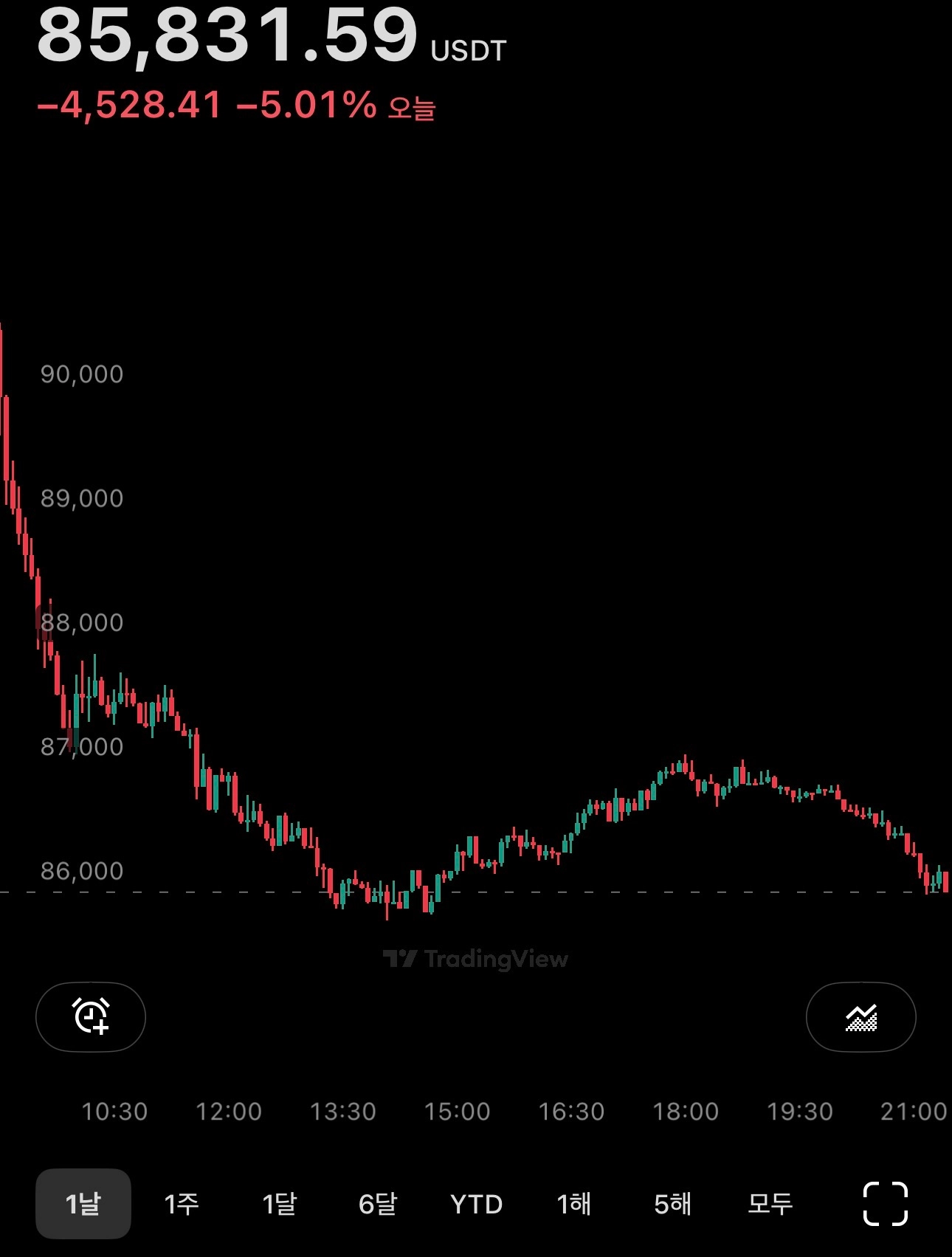Expand the chart to fullscreen
This screenshot has width=952, height=1257.
885,1204
